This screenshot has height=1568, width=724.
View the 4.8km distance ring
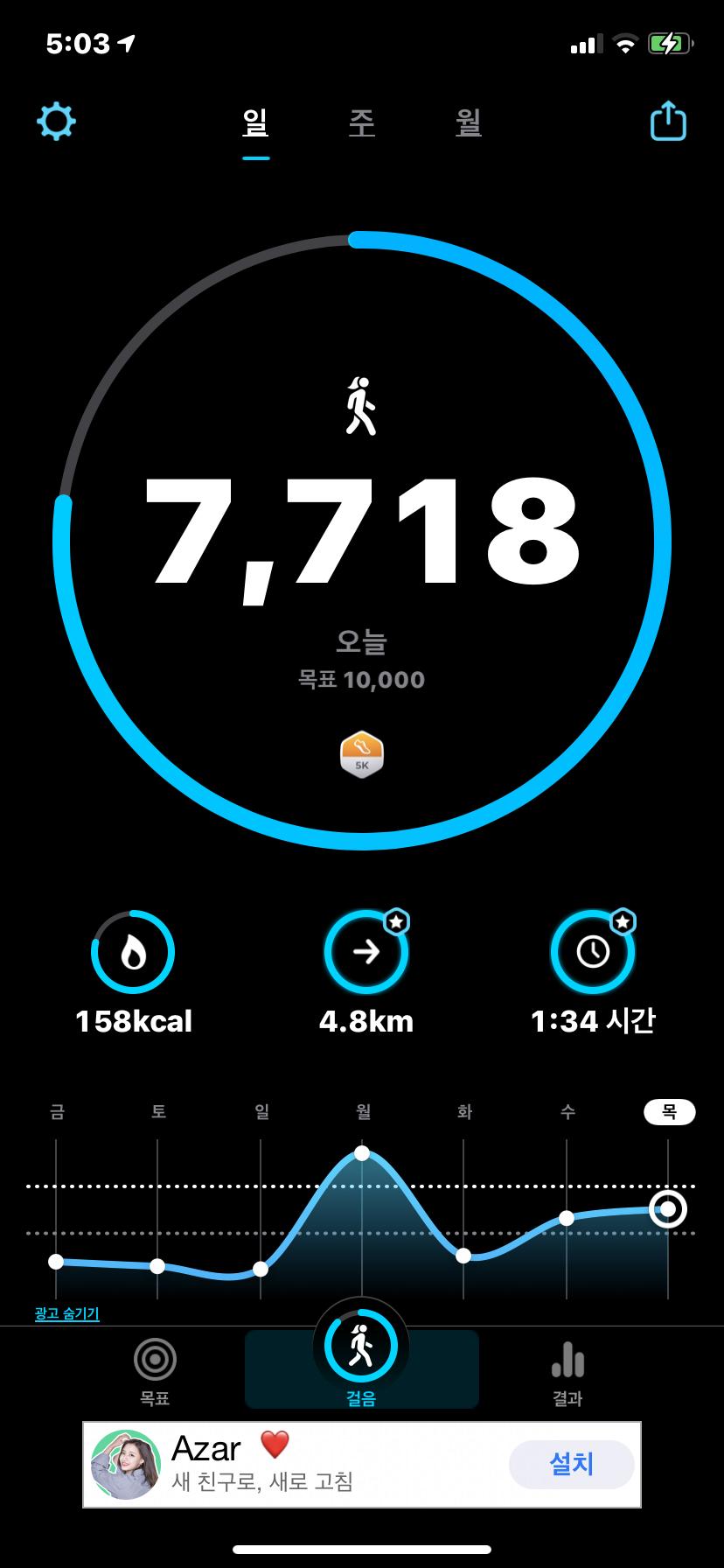pos(365,952)
